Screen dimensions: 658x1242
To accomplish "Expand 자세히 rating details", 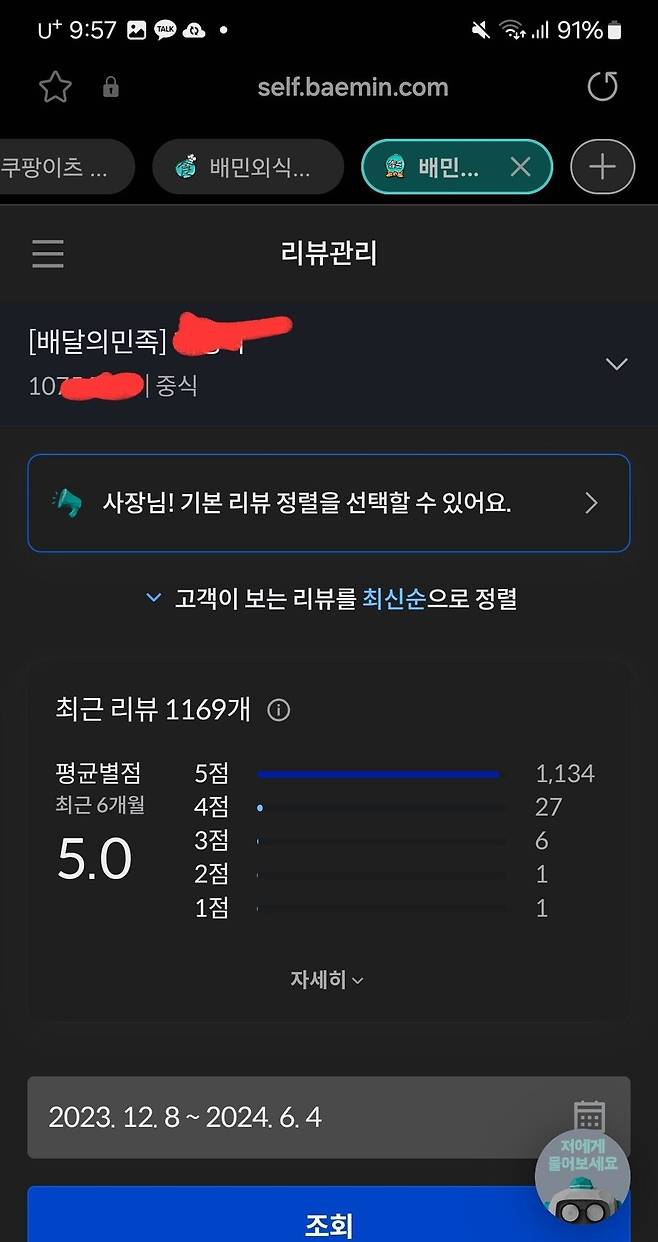I will coord(327,980).
